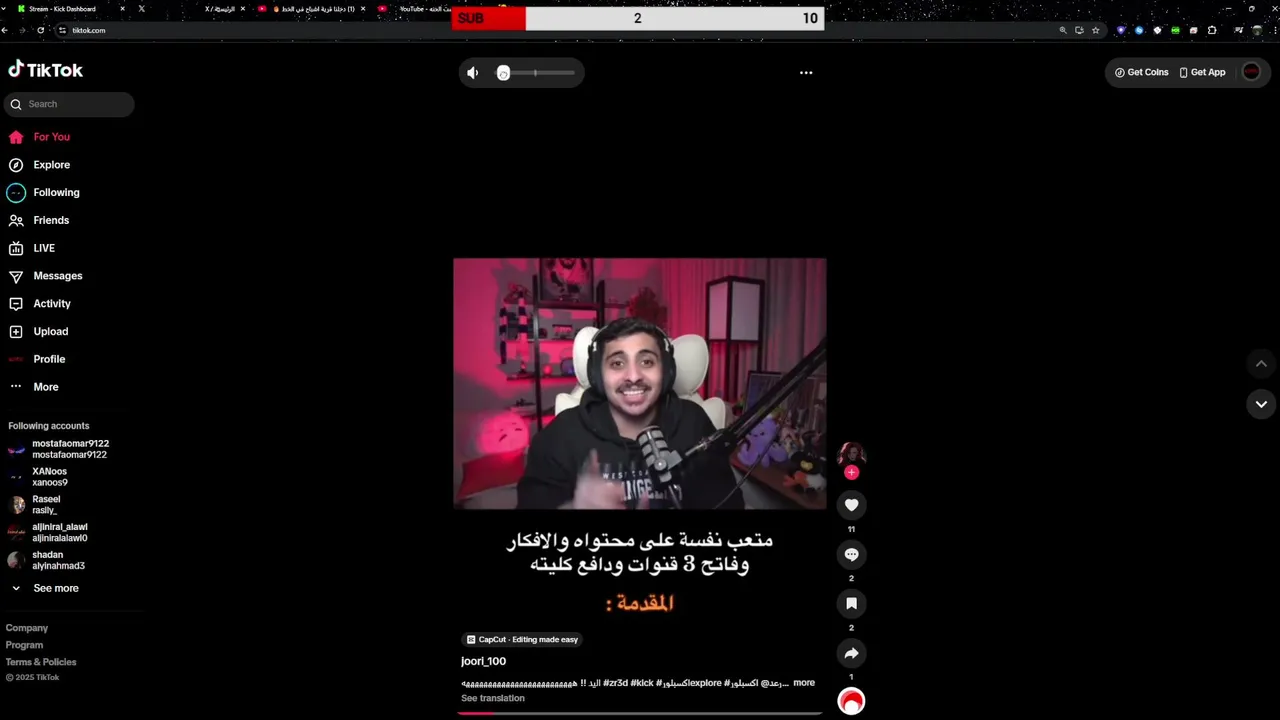Show translation of the caption
Screen dimensions: 1280x720
tap(492, 698)
